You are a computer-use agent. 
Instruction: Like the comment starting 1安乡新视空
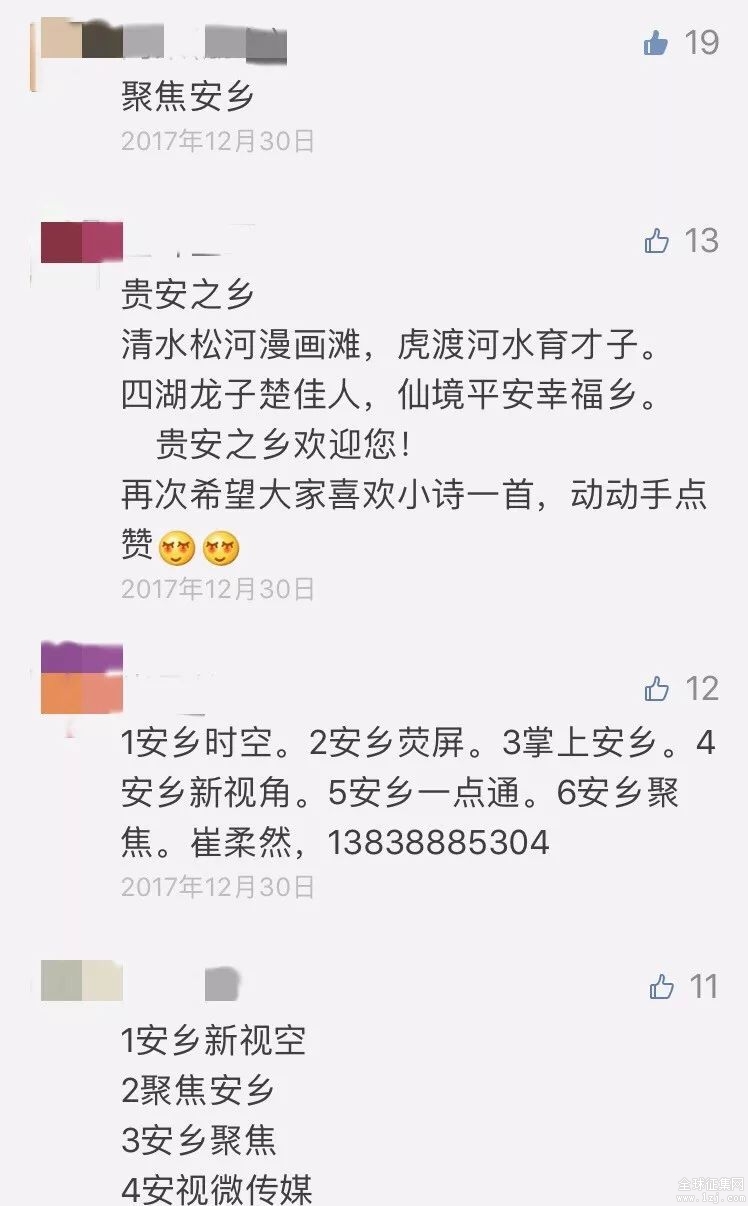pos(661,987)
